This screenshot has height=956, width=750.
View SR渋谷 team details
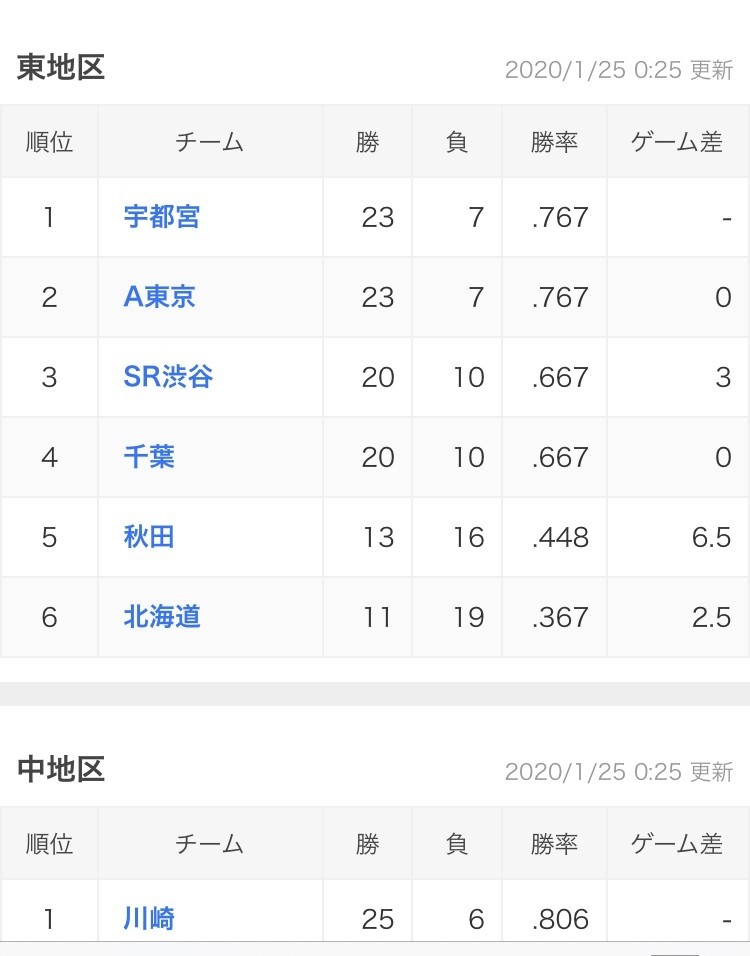[x=168, y=377]
